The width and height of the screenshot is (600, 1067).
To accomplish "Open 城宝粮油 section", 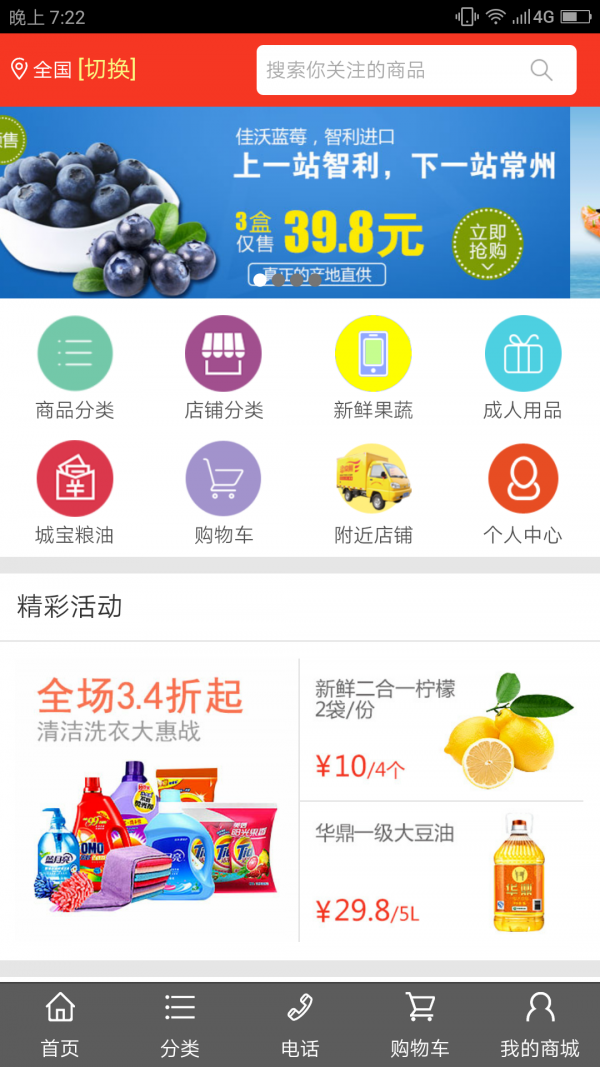I will (x=75, y=492).
